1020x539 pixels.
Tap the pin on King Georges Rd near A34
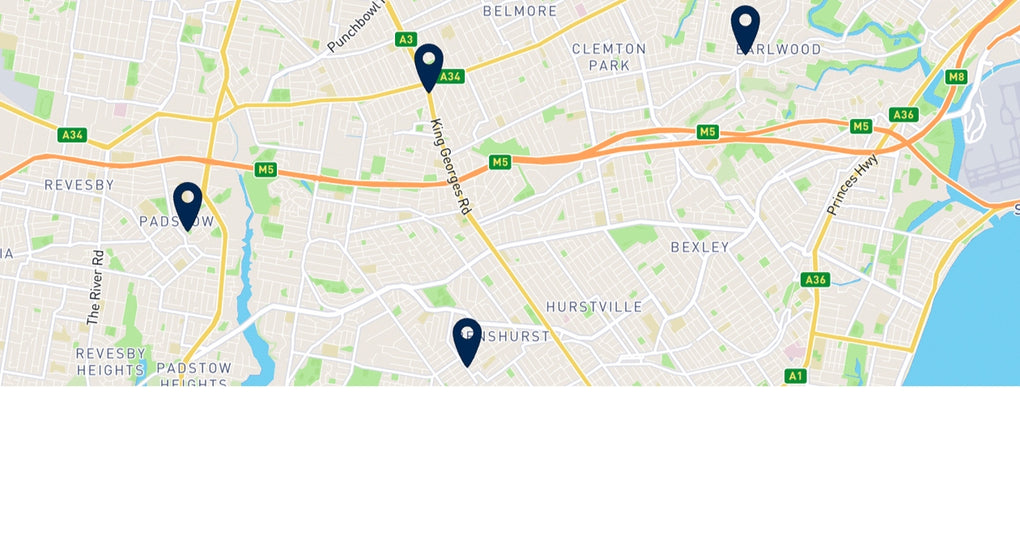[429, 64]
